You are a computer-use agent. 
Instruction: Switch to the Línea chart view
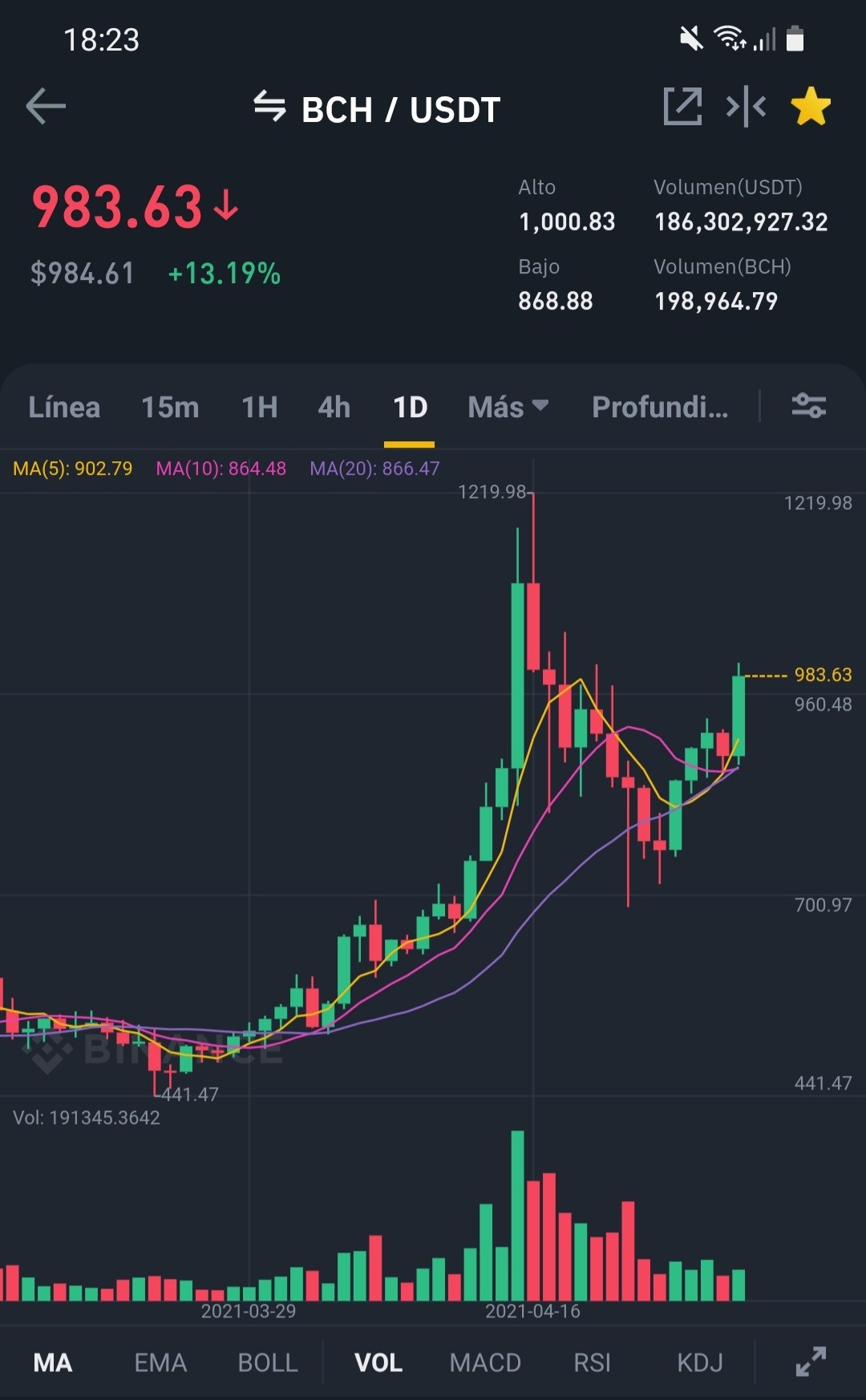pos(64,408)
